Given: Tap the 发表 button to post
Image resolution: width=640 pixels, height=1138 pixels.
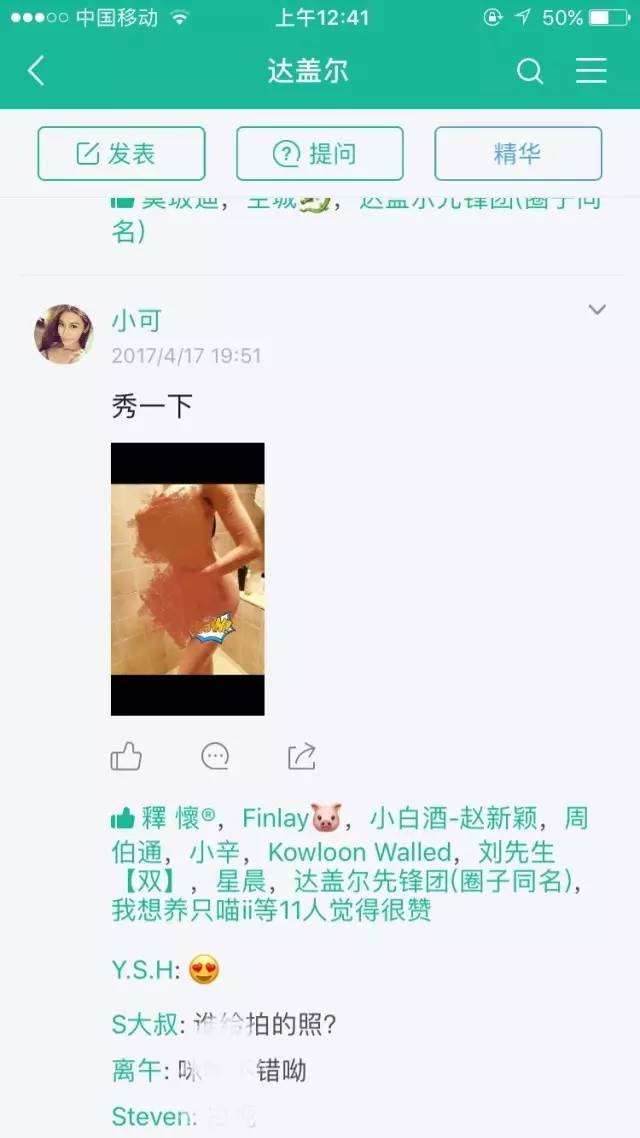Looking at the screenshot, I should (121, 153).
